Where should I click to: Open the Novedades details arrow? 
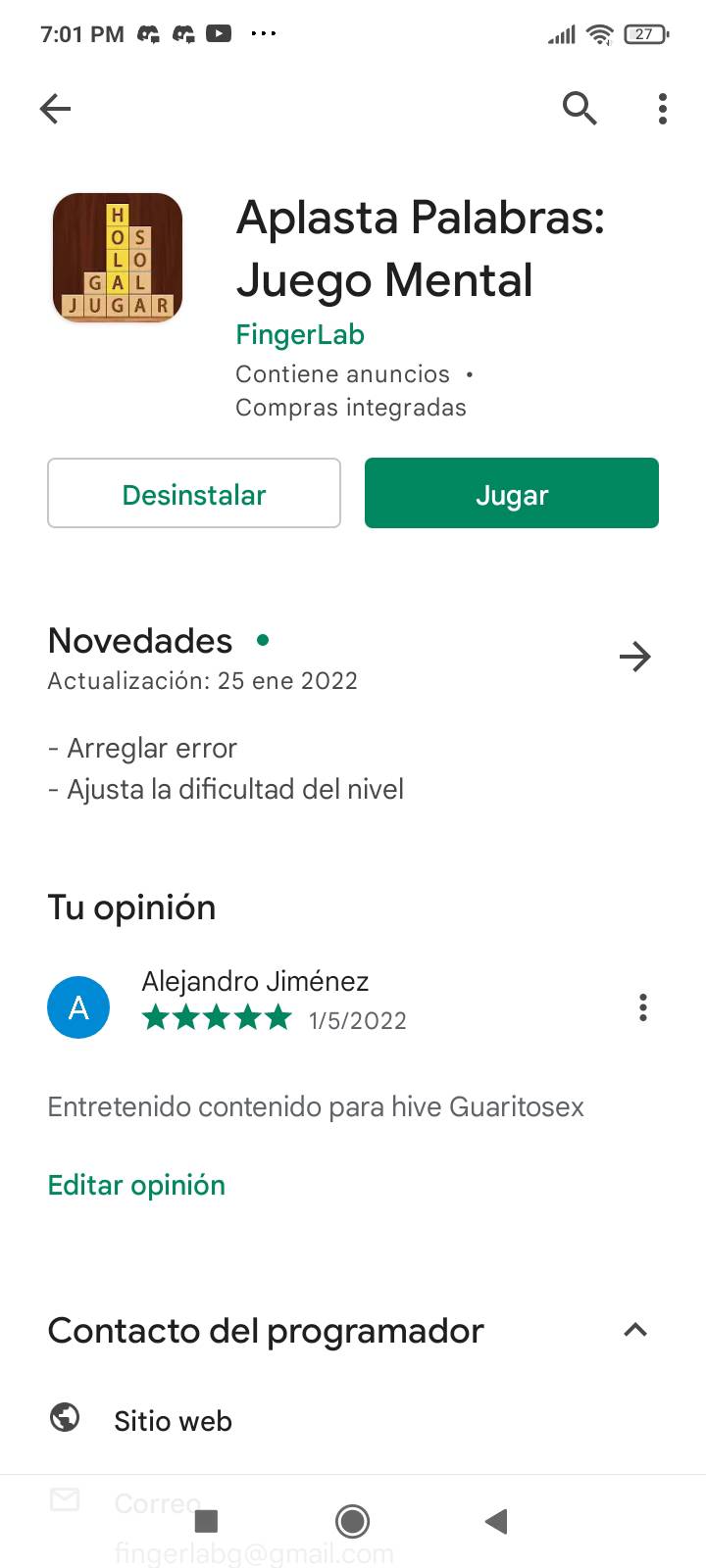coord(635,657)
